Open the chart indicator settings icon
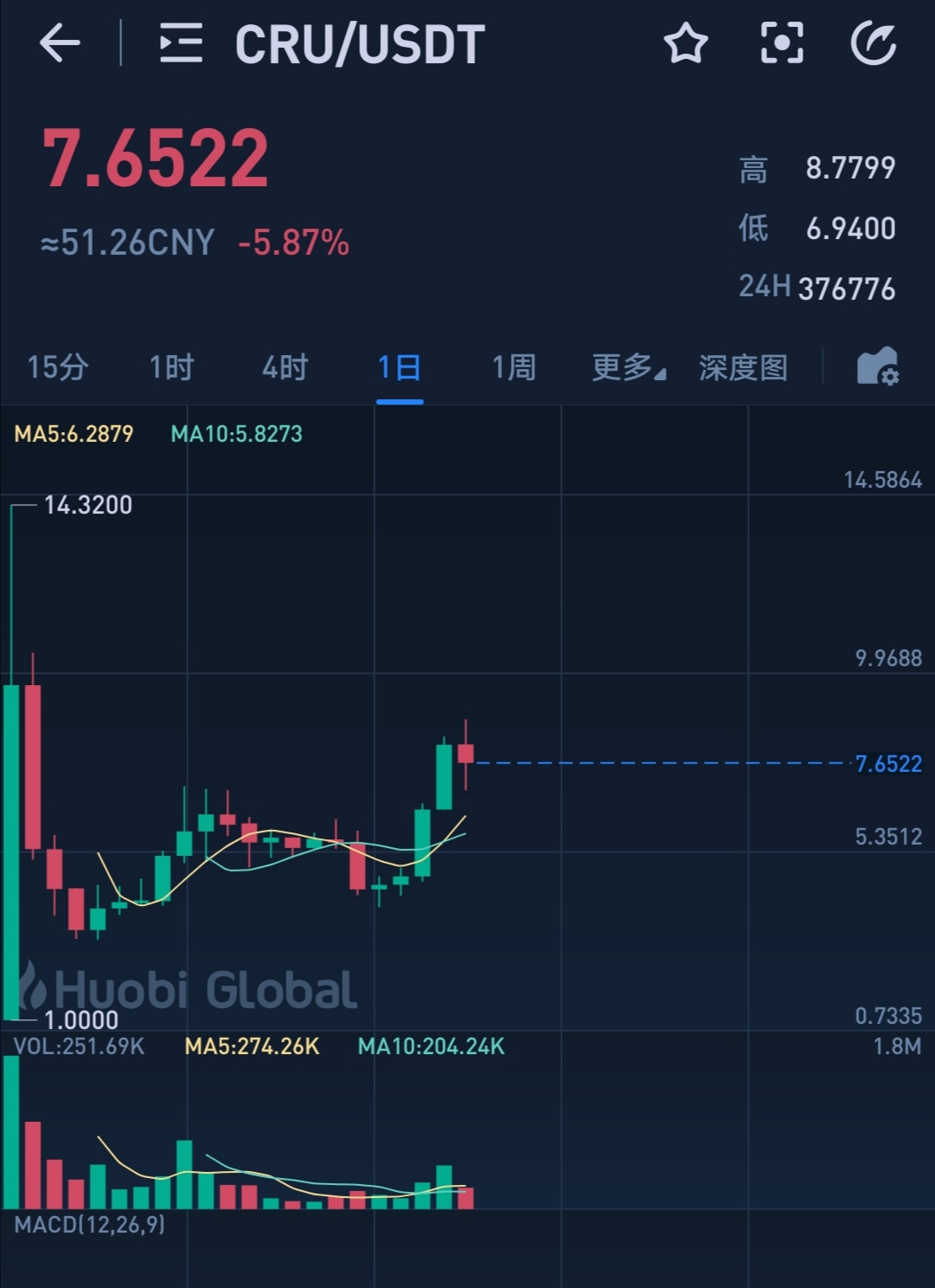The image size is (935, 1288). click(x=878, y=366)
